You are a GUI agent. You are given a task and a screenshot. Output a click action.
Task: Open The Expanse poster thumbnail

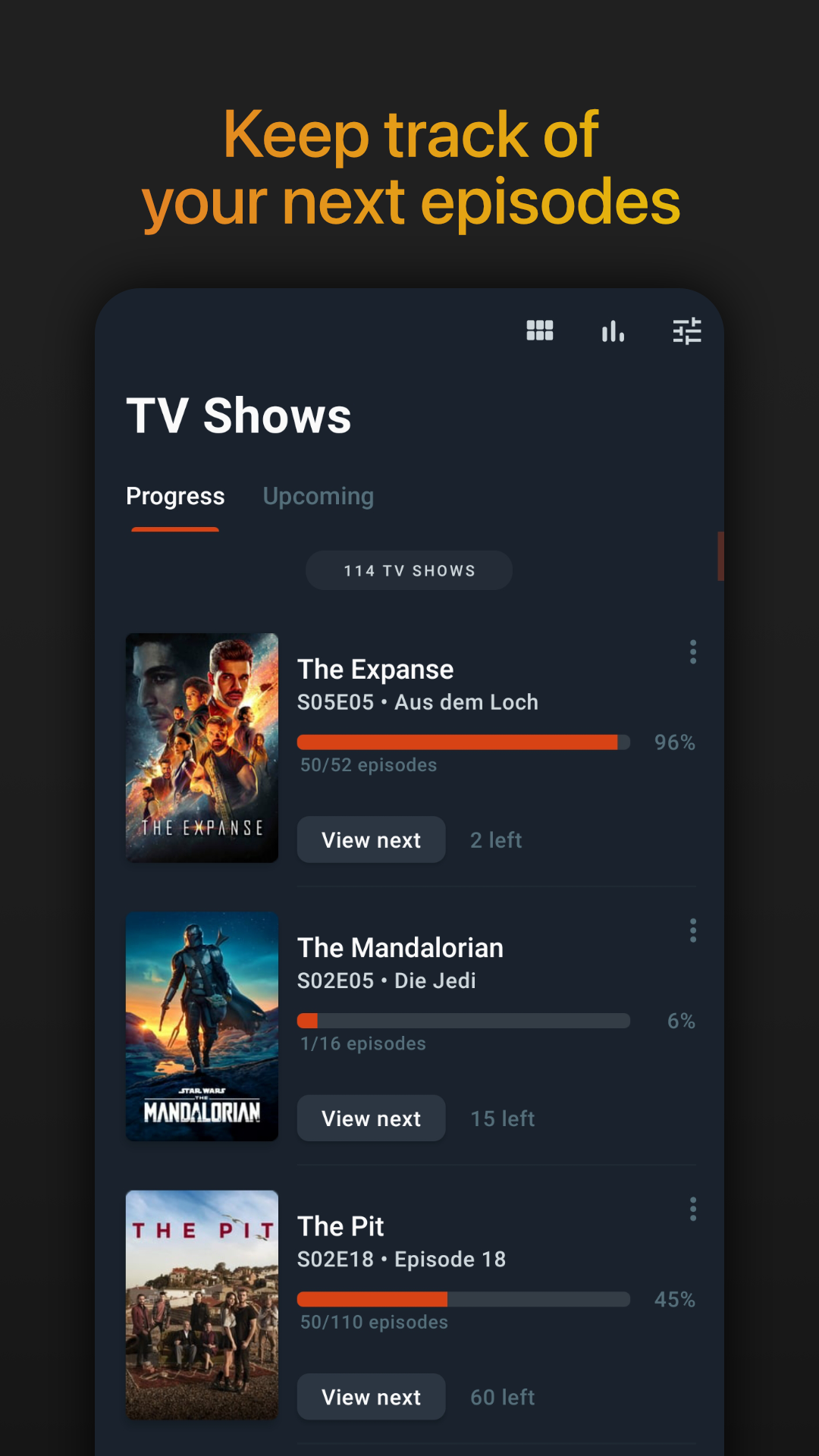point(202,748)
